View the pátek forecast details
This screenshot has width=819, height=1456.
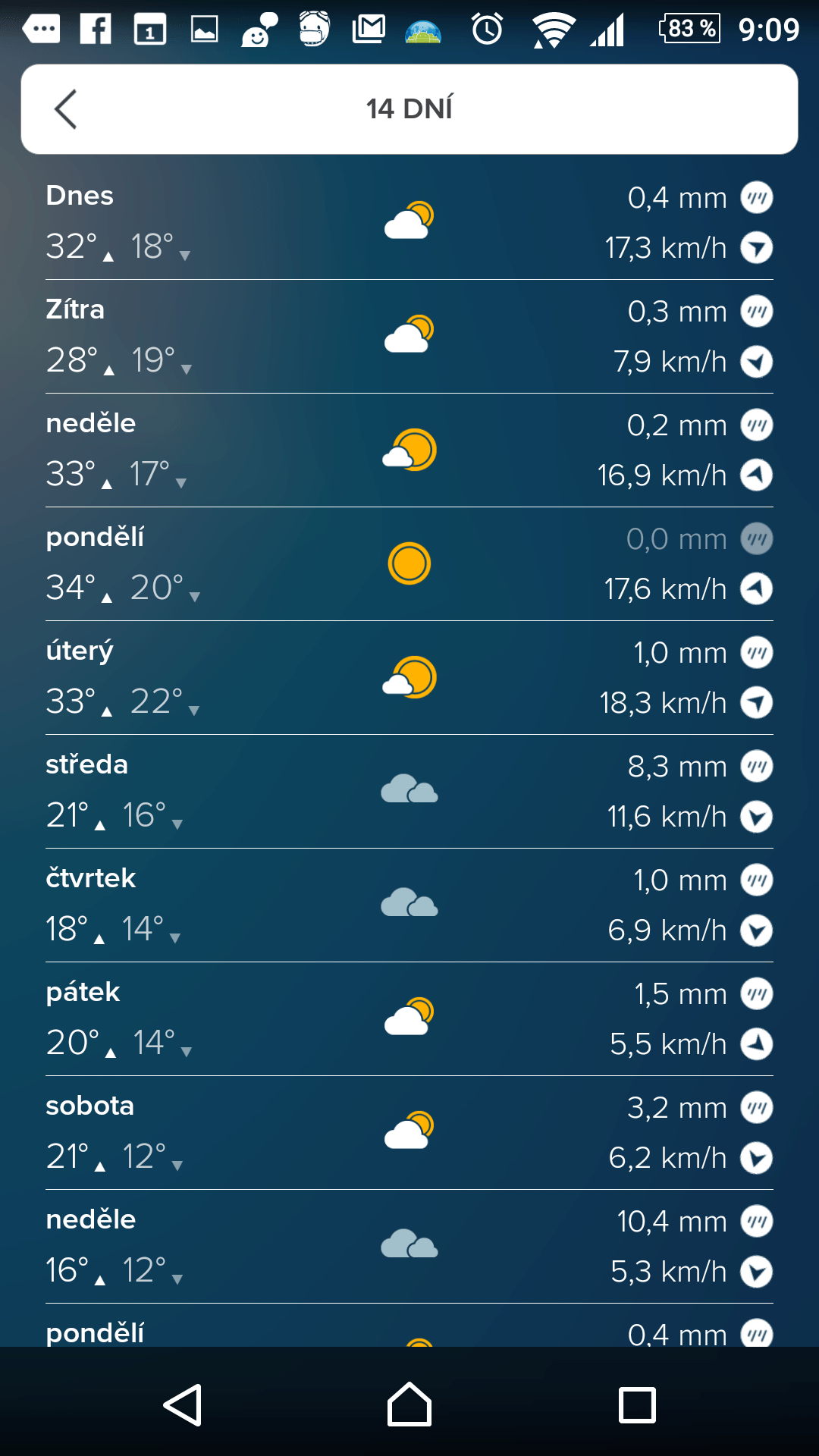(409, 1019)
